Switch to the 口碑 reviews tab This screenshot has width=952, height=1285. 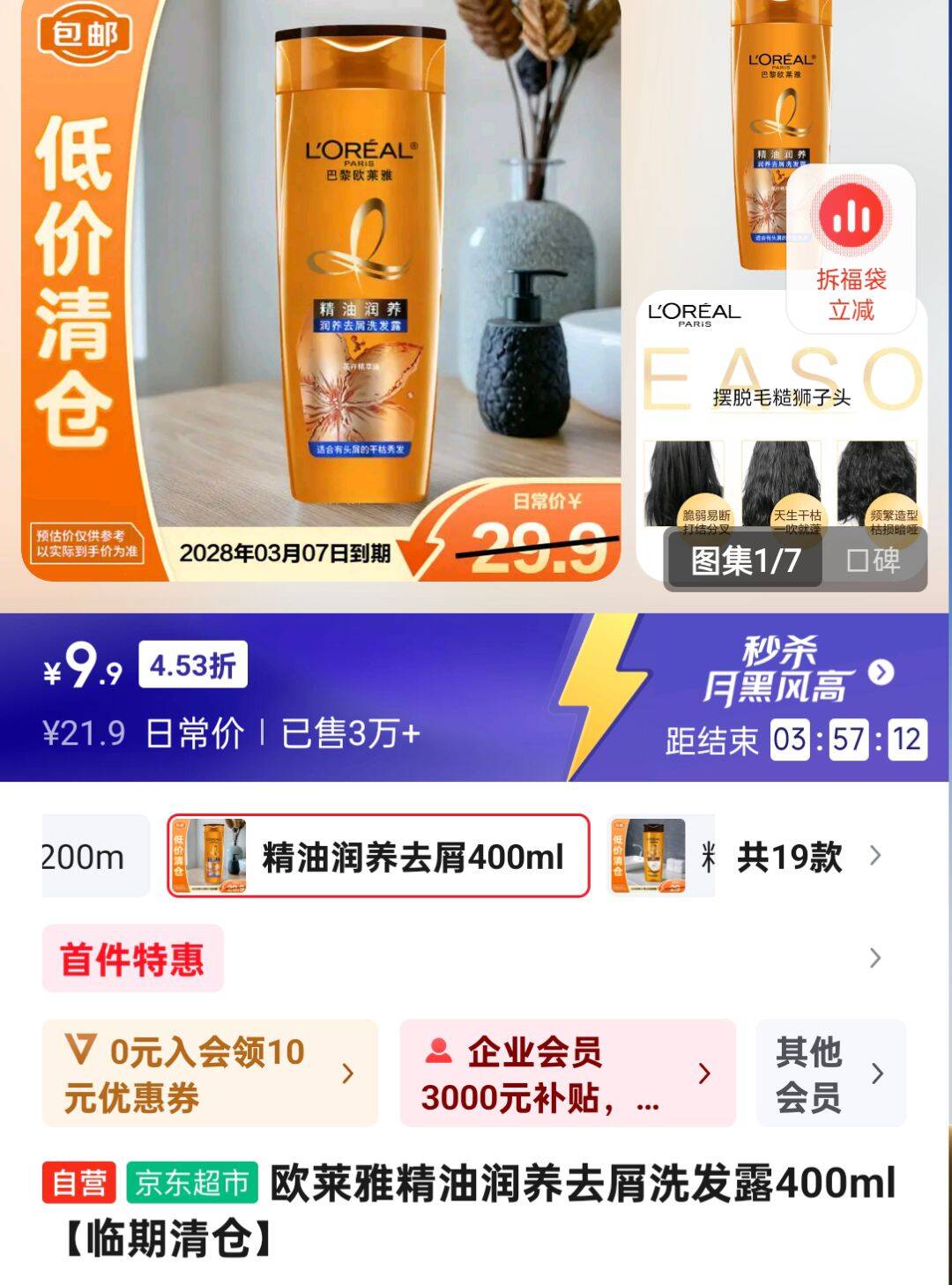pyautogui.click(x=873, y=561)
